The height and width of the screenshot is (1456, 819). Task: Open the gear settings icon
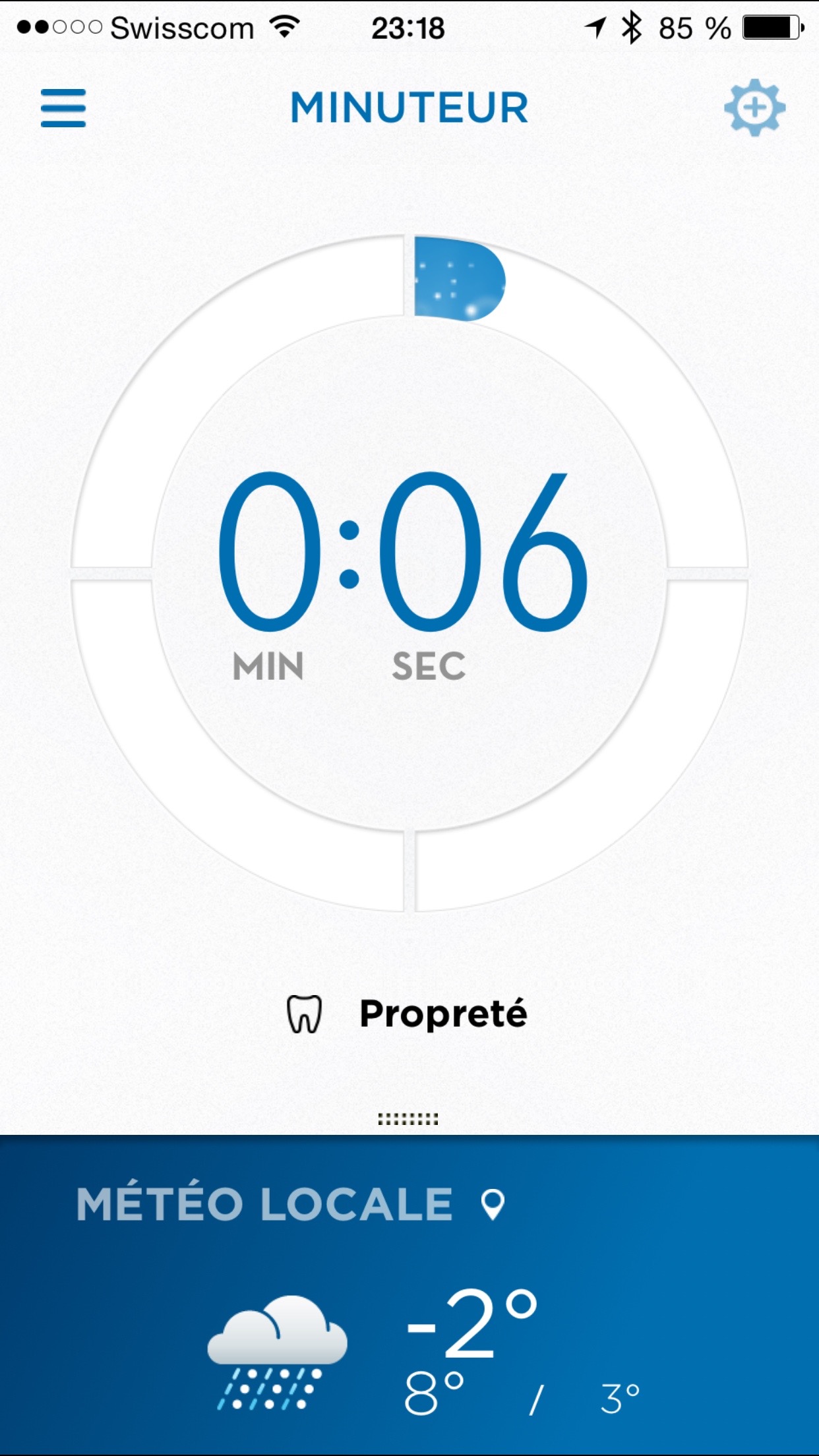754,107
